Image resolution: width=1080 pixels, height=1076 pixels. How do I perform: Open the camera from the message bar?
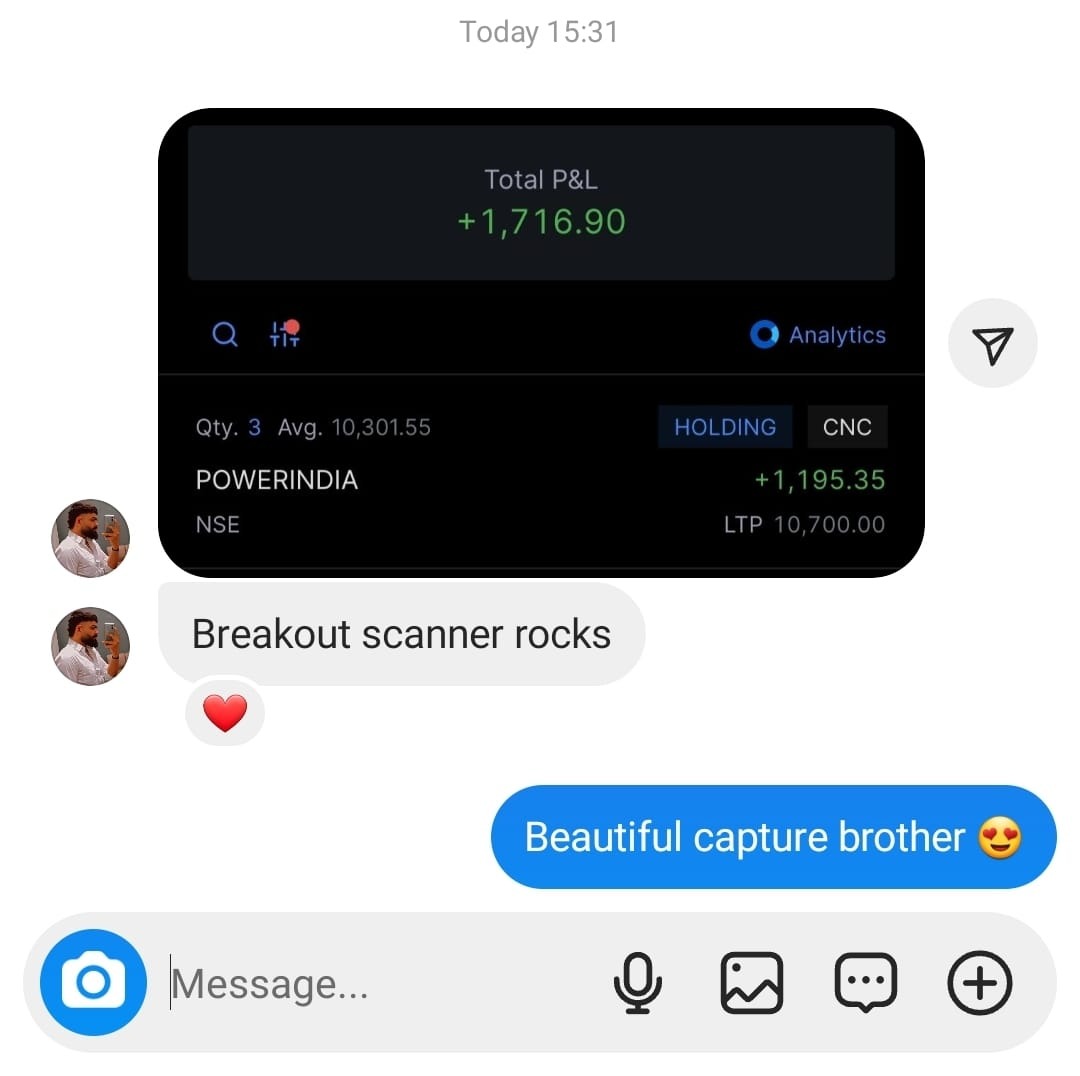(x=93, y=982)
